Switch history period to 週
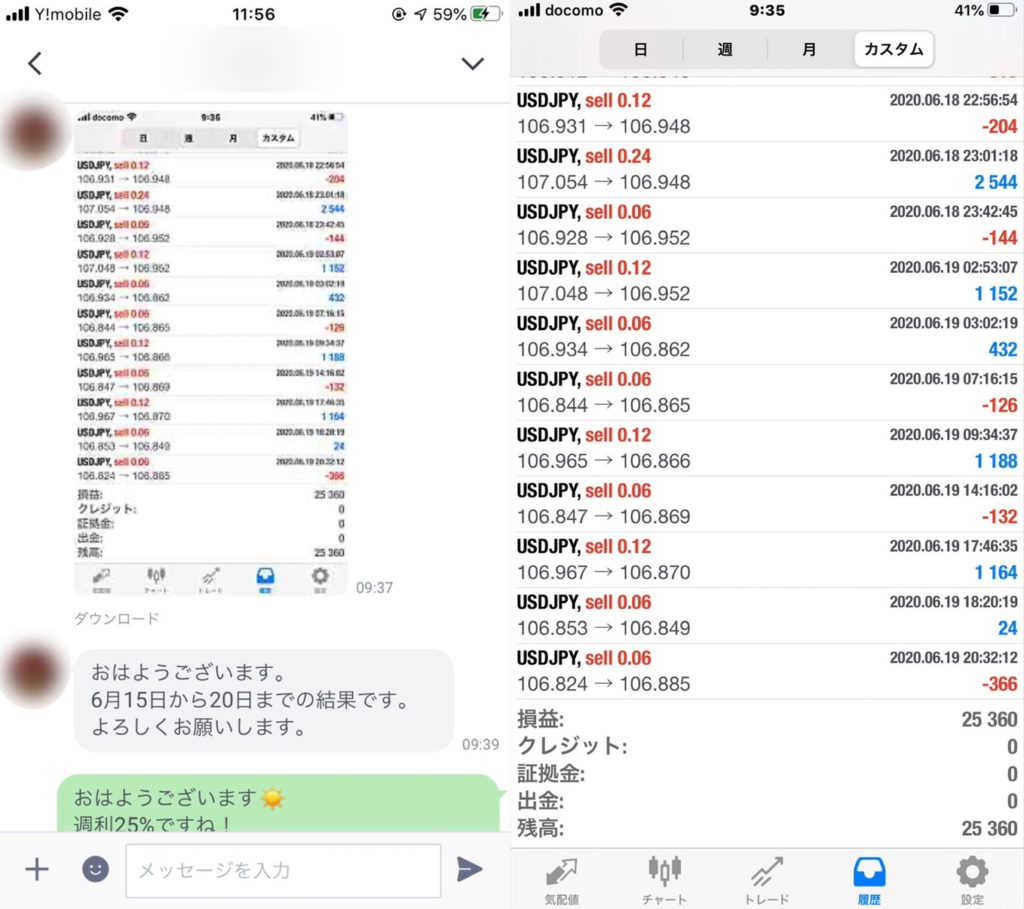1024x909 pixels. pyautogui.click(x=725, y=49)
